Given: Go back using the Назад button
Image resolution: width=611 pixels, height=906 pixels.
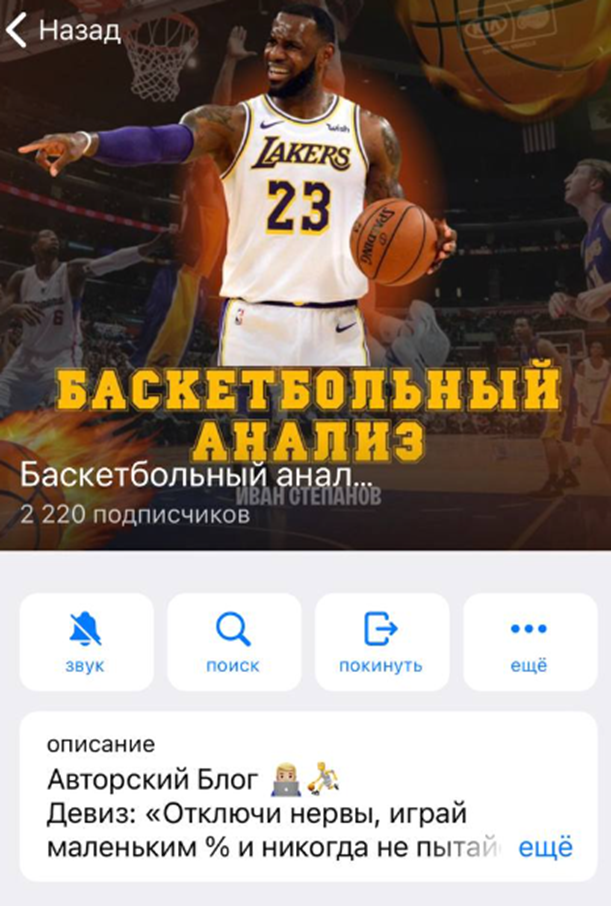Looking at the screenshot, I should [62, 30].
